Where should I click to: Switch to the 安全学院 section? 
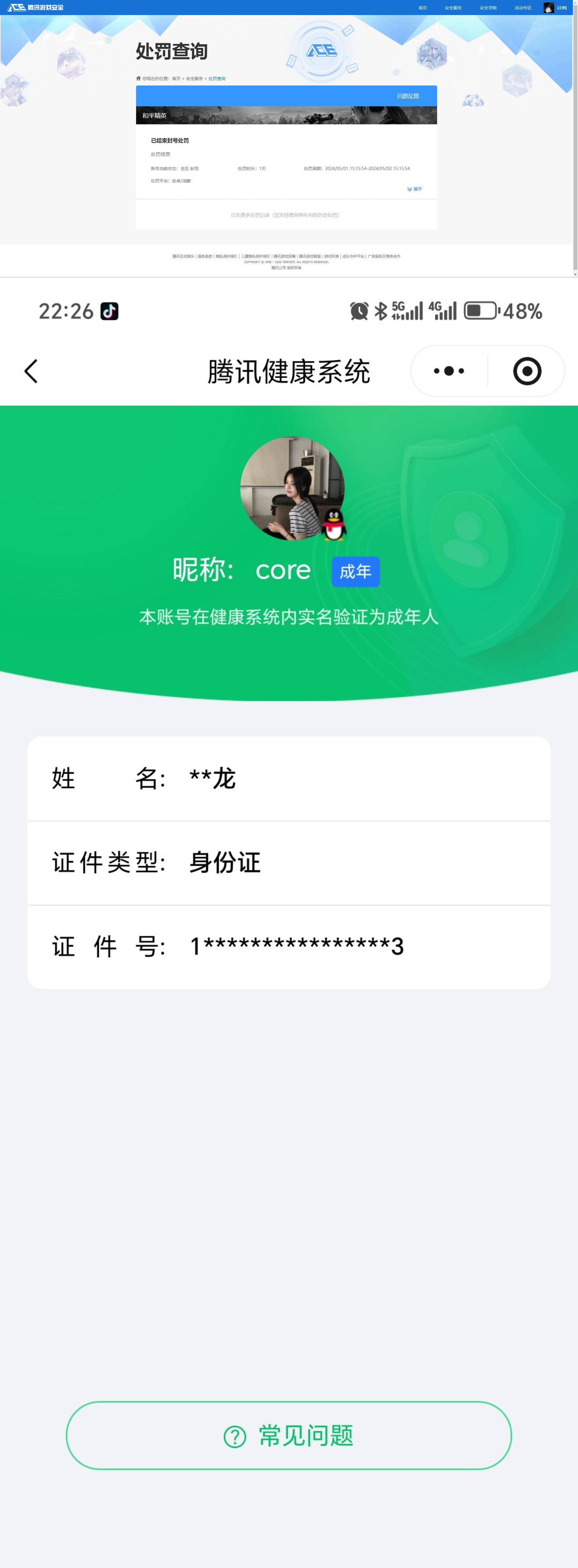(488, 7)
